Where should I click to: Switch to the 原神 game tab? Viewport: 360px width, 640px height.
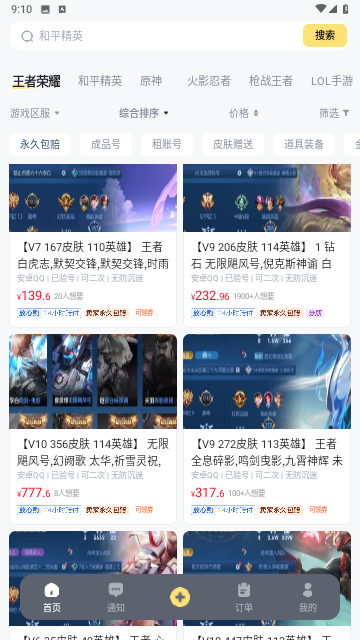click(x=151, y=81)
